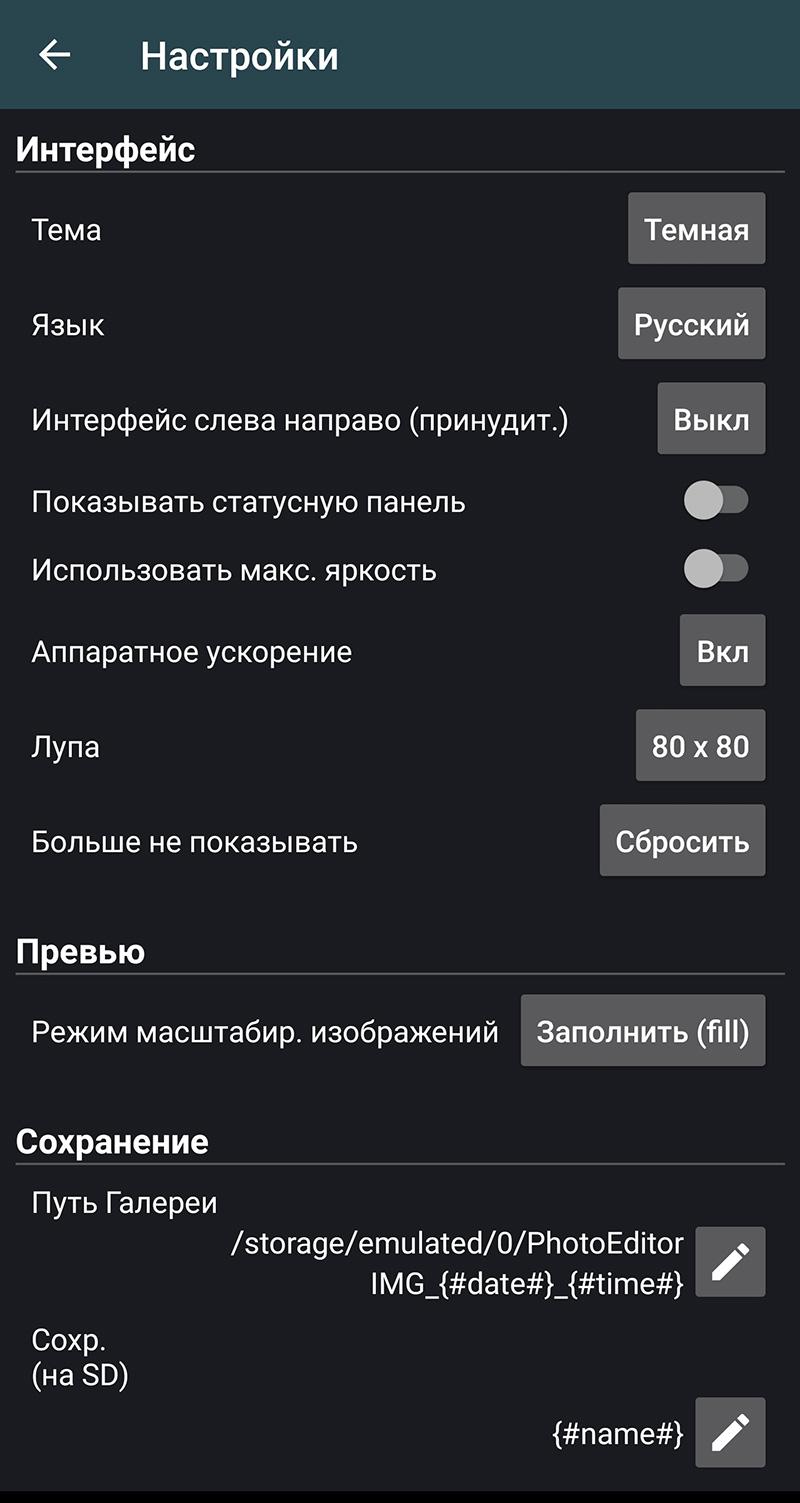Image resolution: width=800 pixels, height=1503 pixels.
Task: Edit Сохр. (на SD) name pattern
Action: pos(730,1433)
